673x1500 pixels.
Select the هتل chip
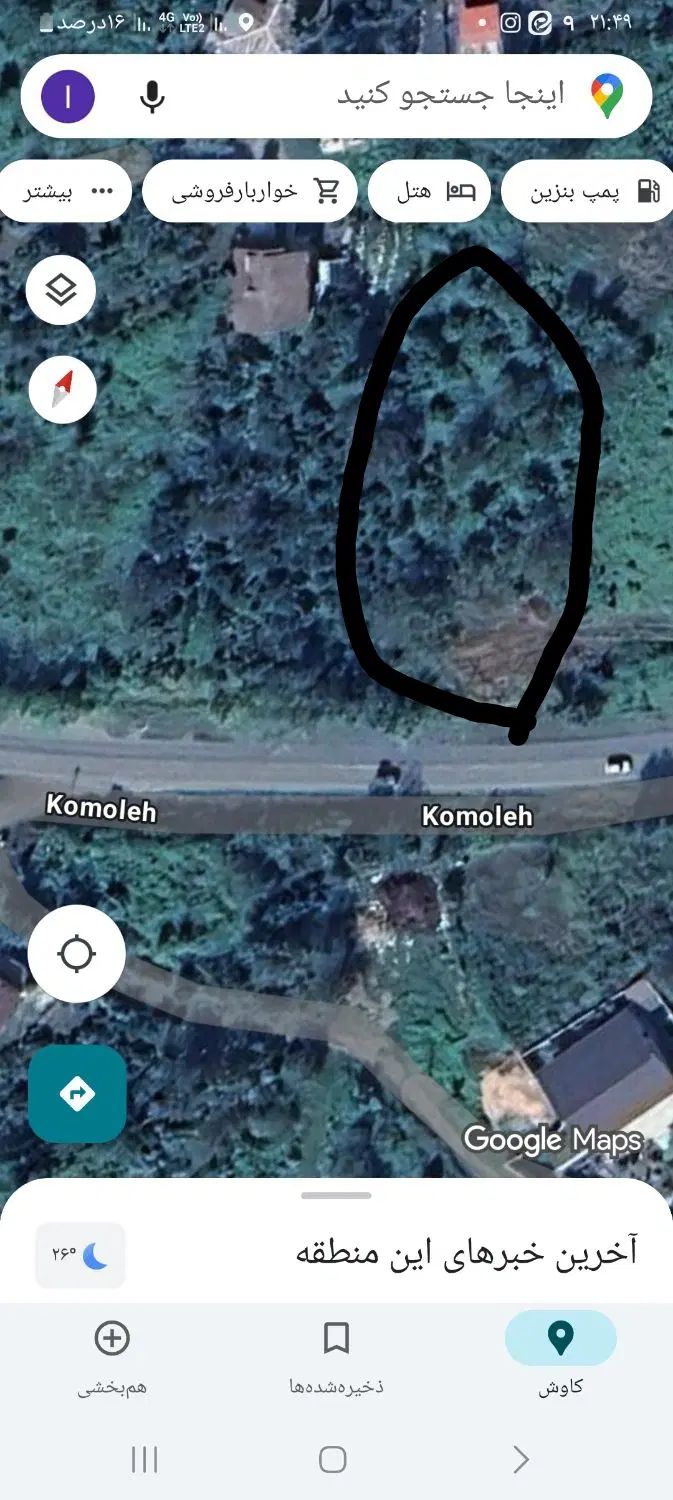pyautogui.click(x=430, y=191)
